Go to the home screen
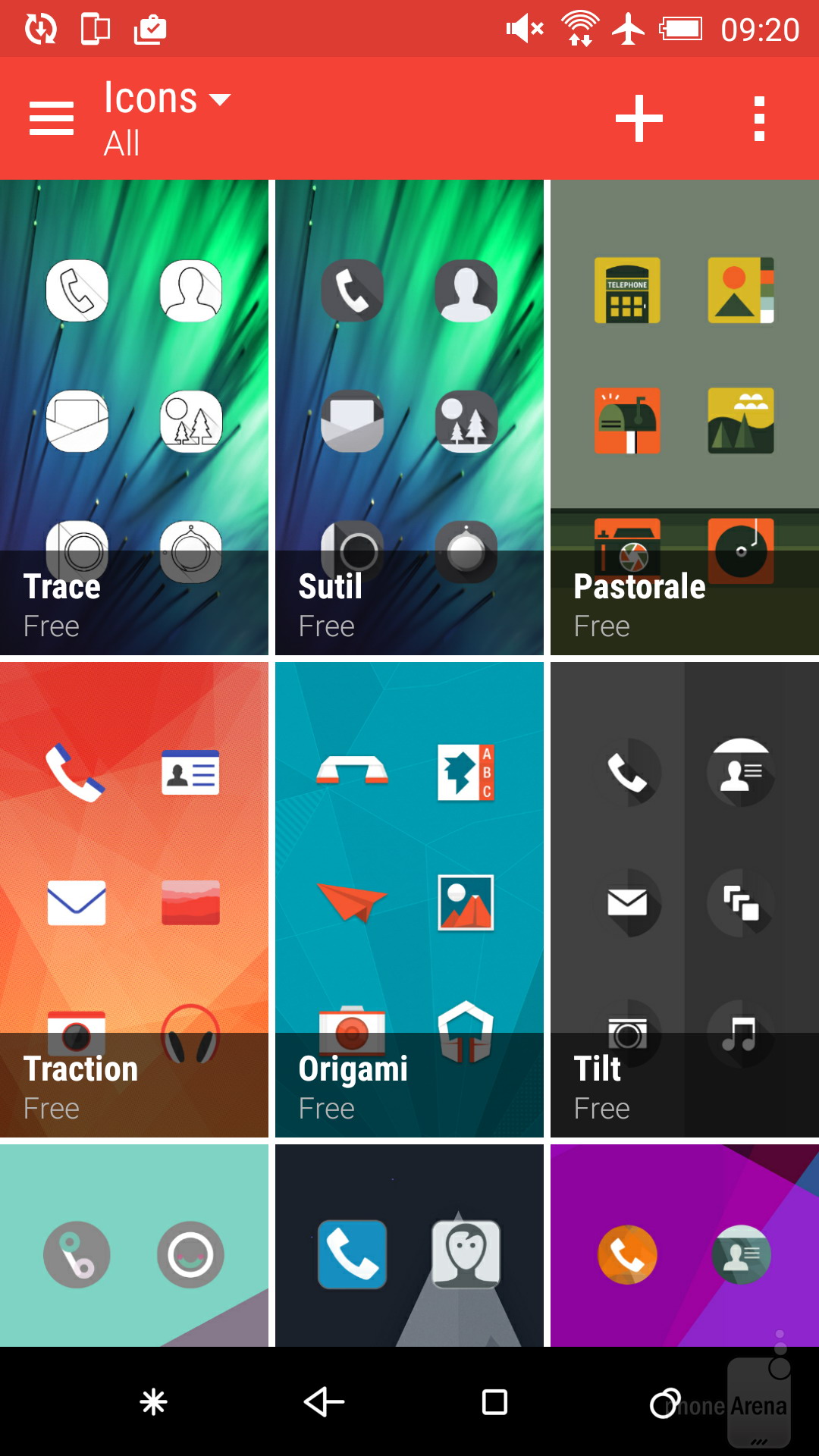 [494, 1402]
